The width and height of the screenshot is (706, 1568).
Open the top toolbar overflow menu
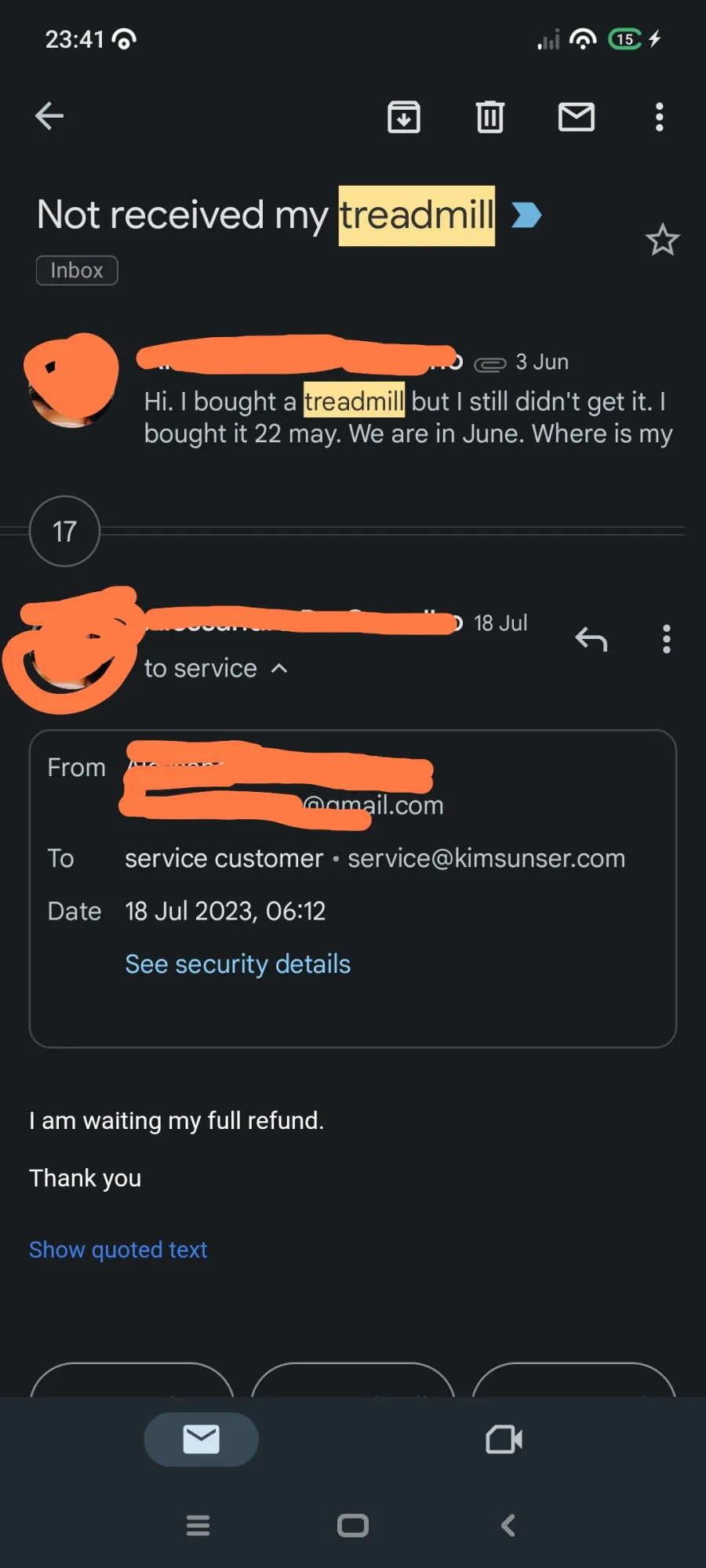660,117
